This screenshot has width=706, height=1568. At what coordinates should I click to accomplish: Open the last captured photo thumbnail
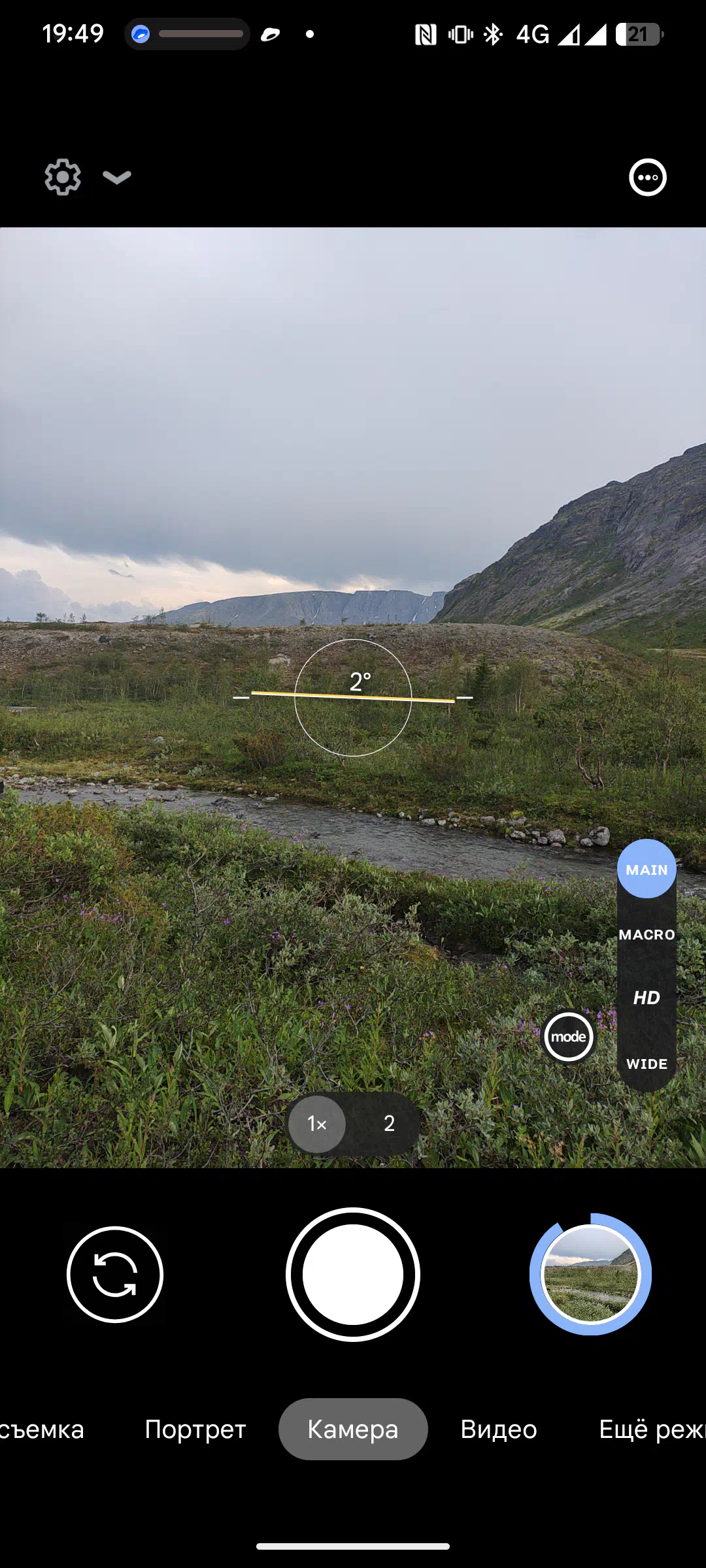tap(591, 1275)
